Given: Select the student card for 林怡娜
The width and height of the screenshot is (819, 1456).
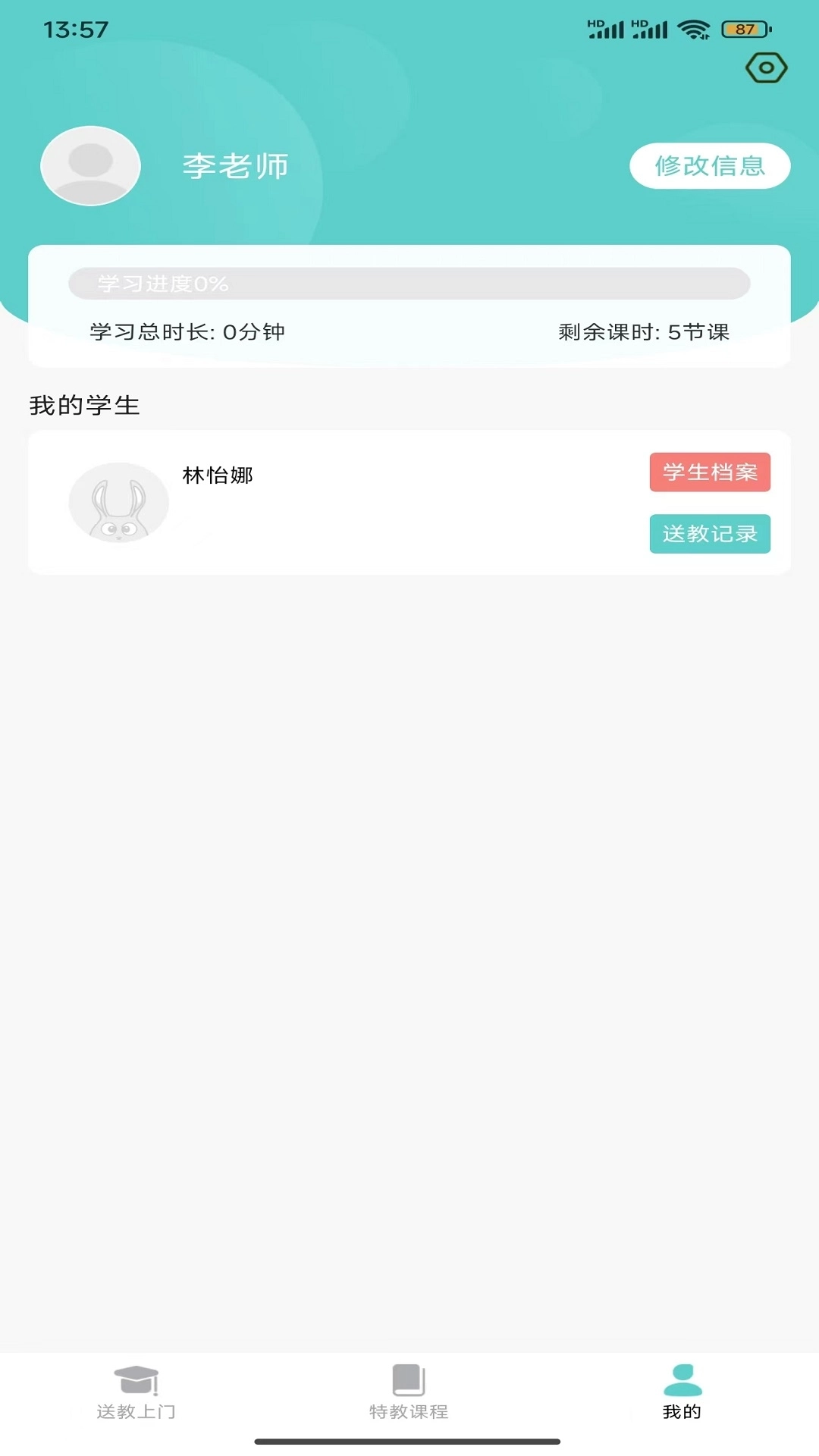Looking at the screenshot, I should pos(409,500).
